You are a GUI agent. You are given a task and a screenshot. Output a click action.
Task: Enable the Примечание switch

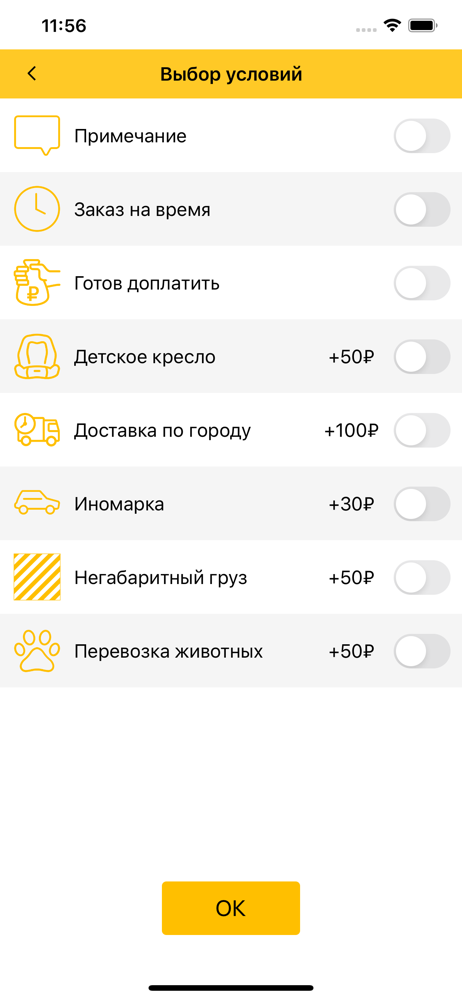click(422, 135)
